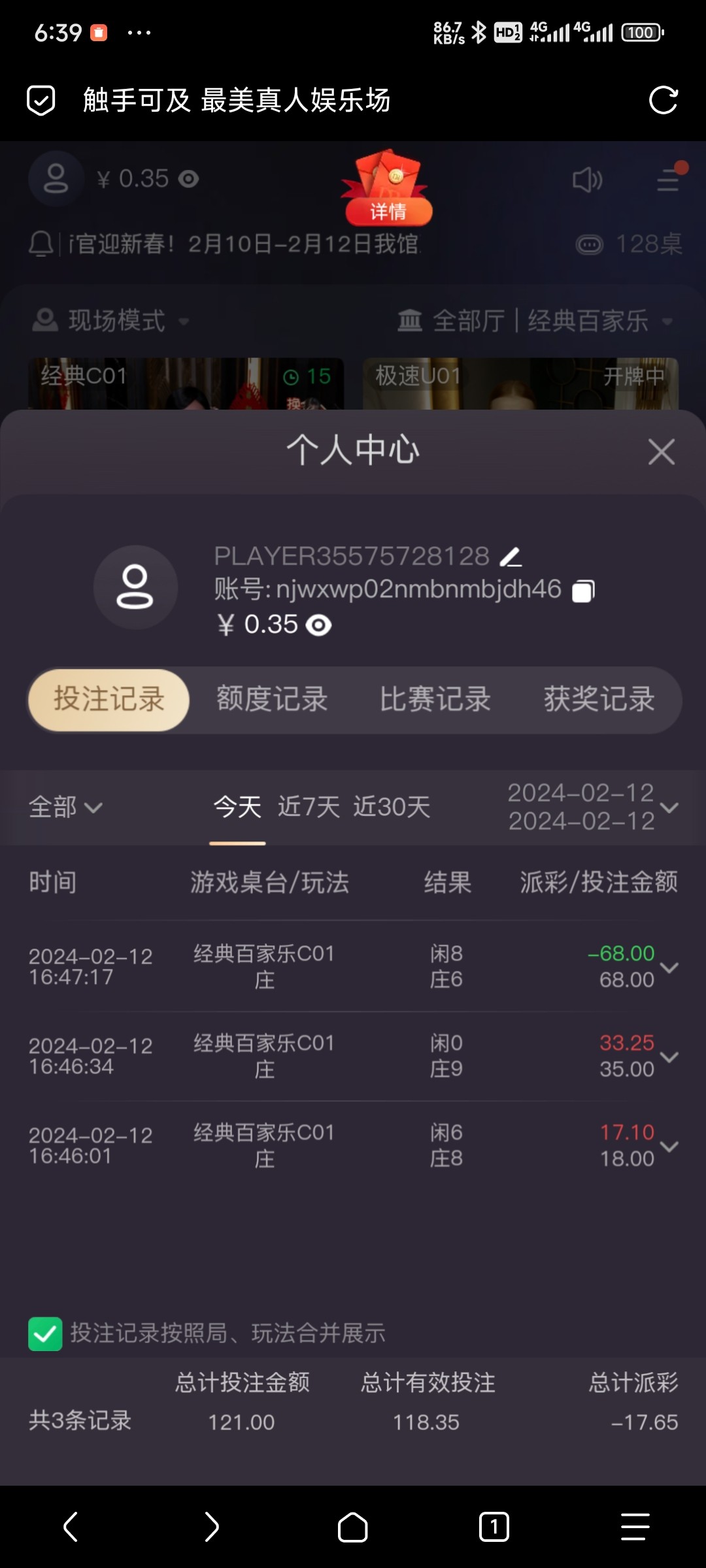Refresh the page with the reload icon
The image size is (706, 1568).
pos(664,100)
